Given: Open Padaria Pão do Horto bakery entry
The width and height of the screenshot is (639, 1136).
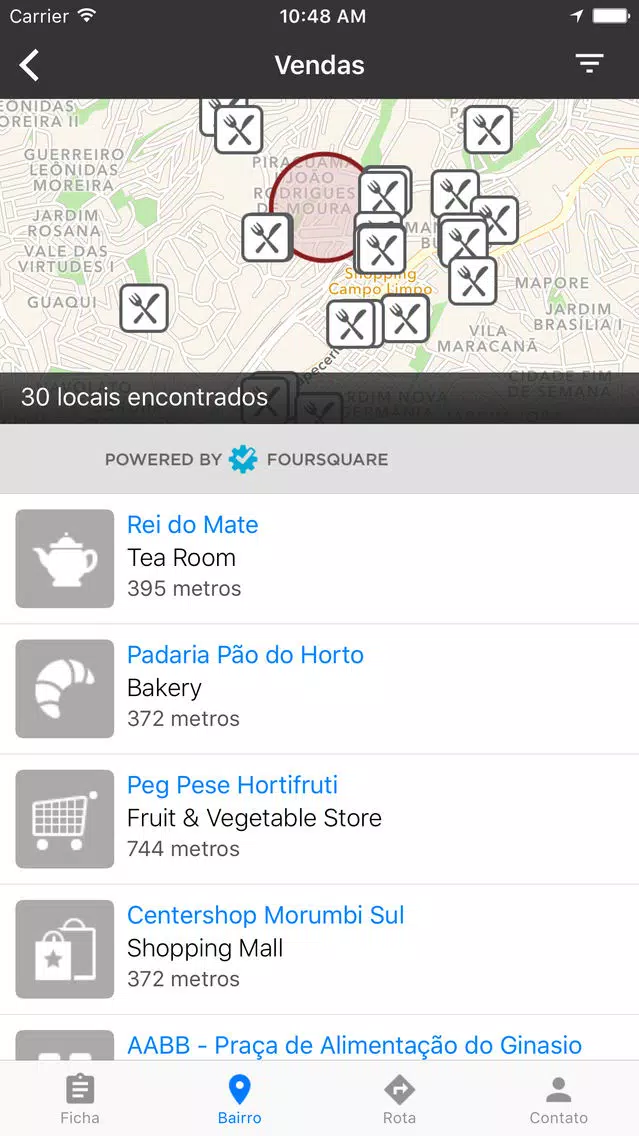Looking at the screenshot, I should click(320, 689).
